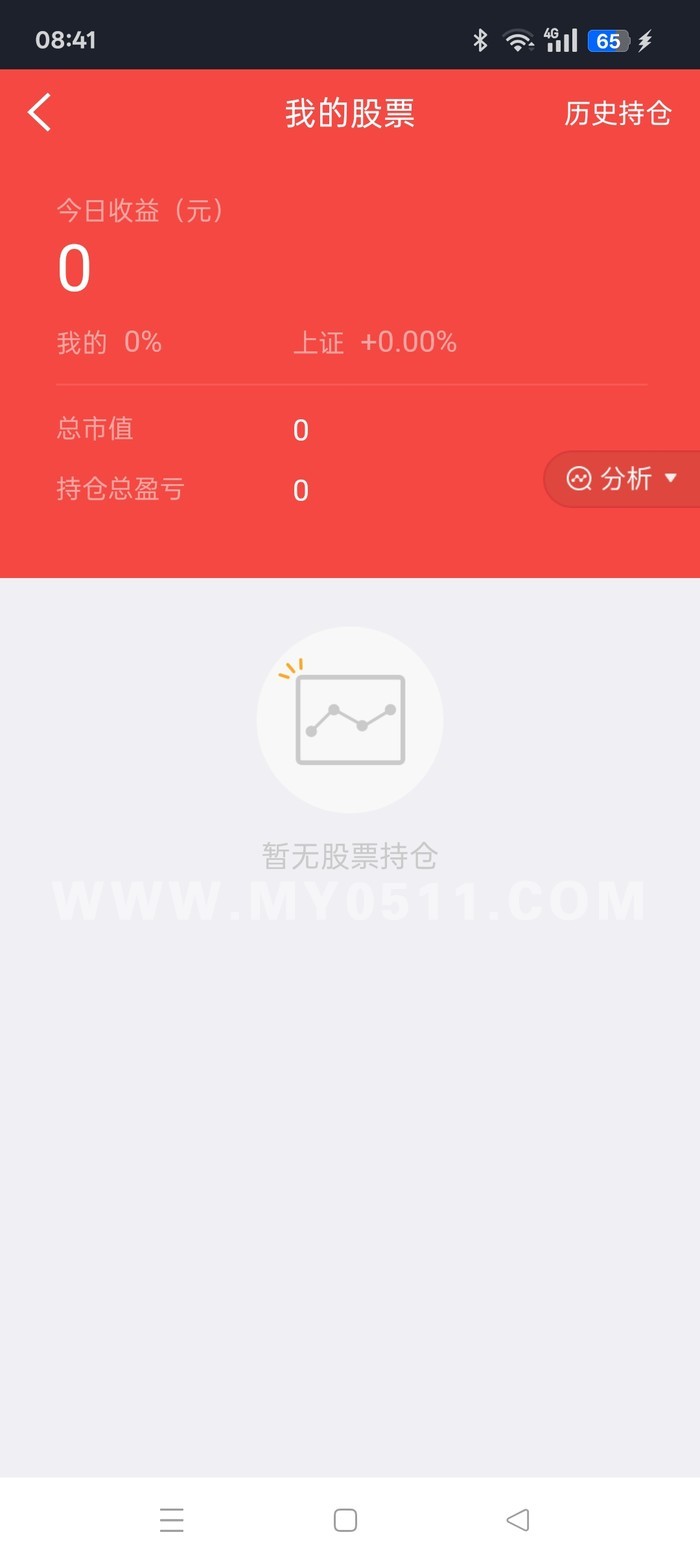Open recent apps from the navigation bar
This screenshot has width=700, height=1563.
coord(172,1520)
